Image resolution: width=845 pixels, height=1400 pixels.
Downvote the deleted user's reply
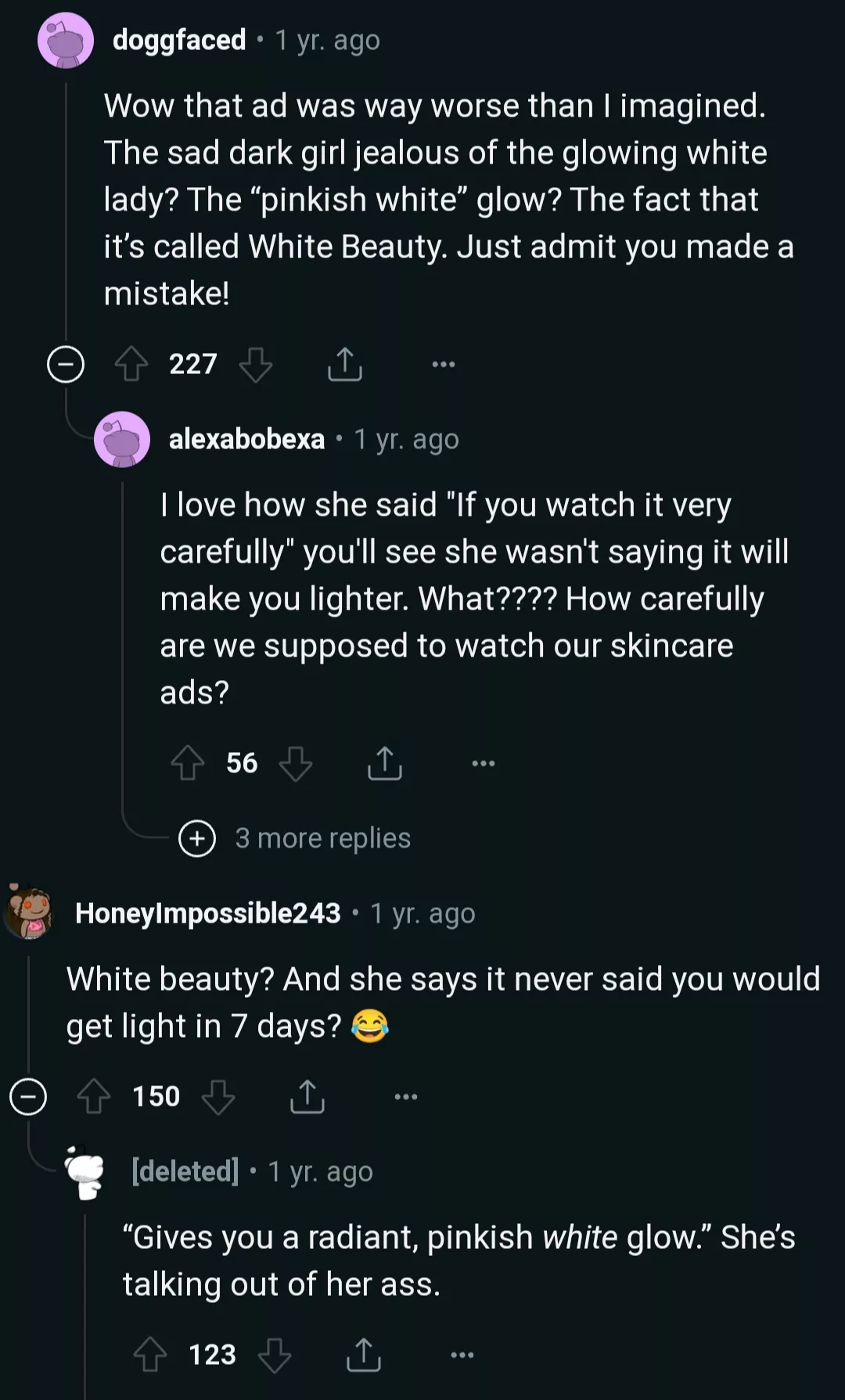[x=275, y=1355]
